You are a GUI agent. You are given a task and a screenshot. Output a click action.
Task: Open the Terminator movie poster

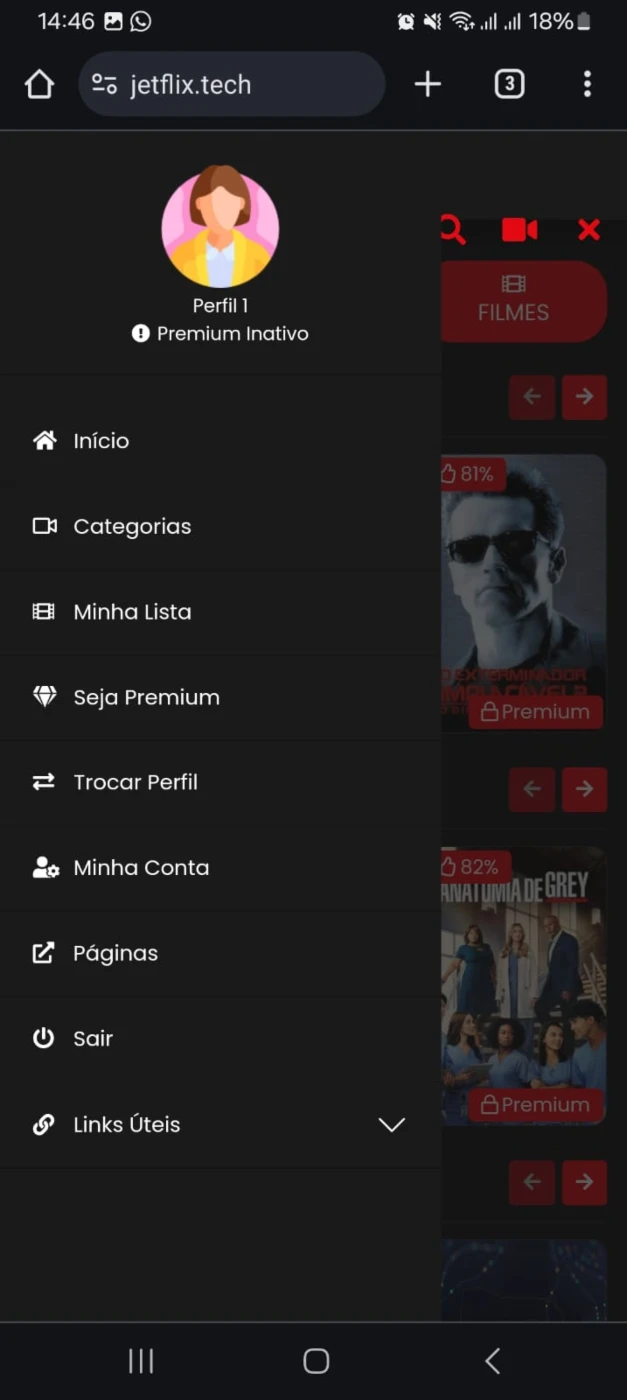click(x=524, y=593)
